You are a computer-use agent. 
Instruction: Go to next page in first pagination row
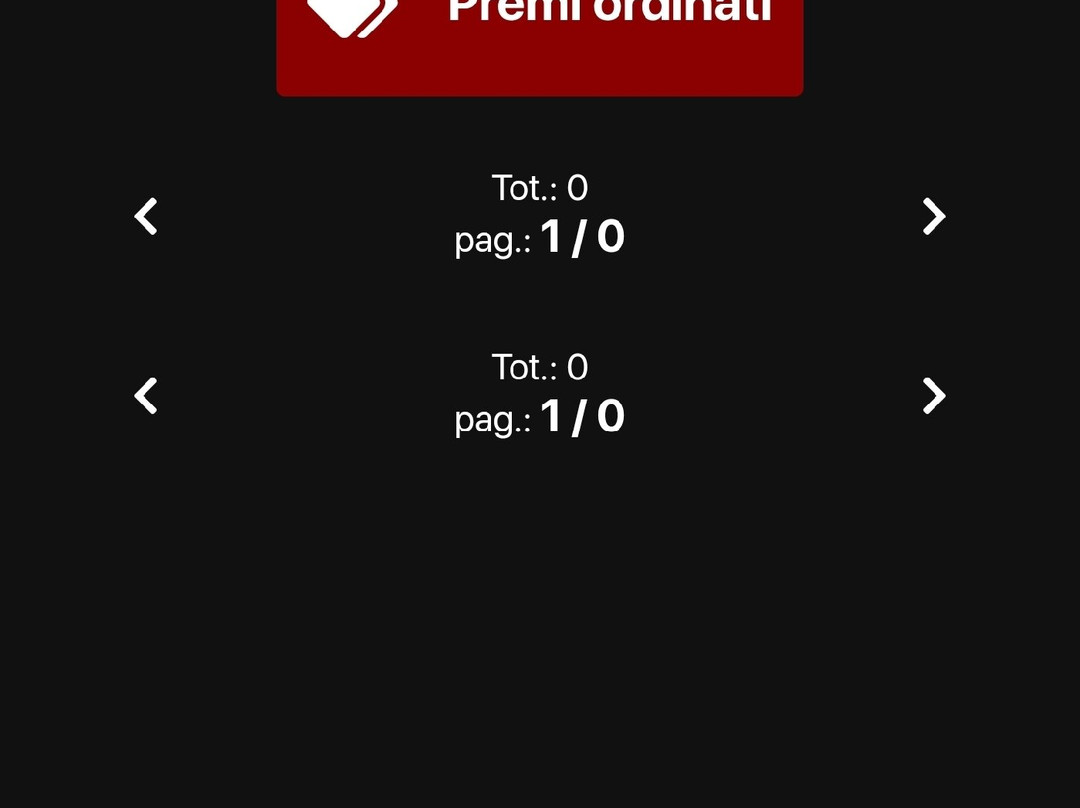click(933, 216)
